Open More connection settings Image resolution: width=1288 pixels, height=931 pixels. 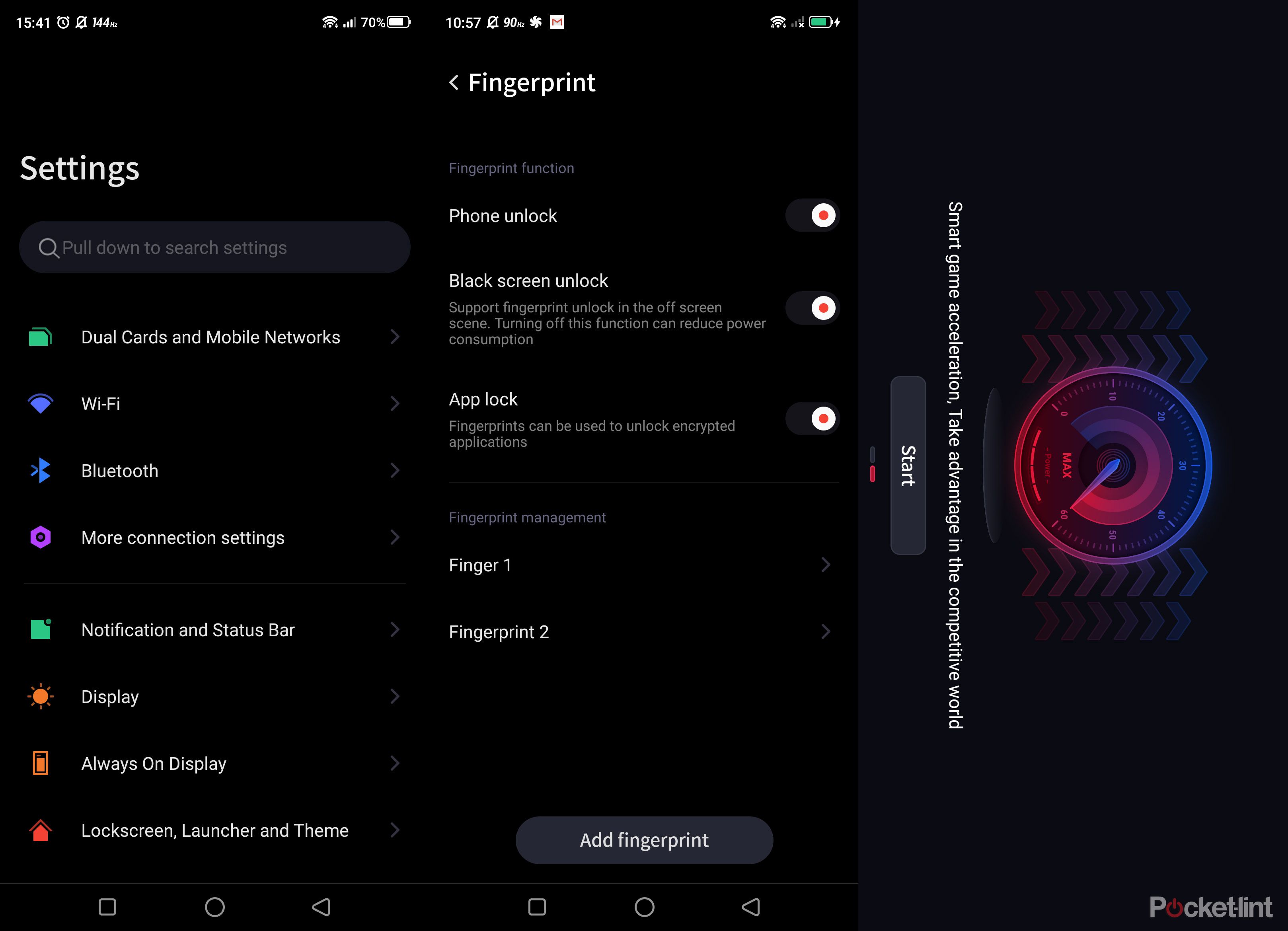tap(211, 538)
